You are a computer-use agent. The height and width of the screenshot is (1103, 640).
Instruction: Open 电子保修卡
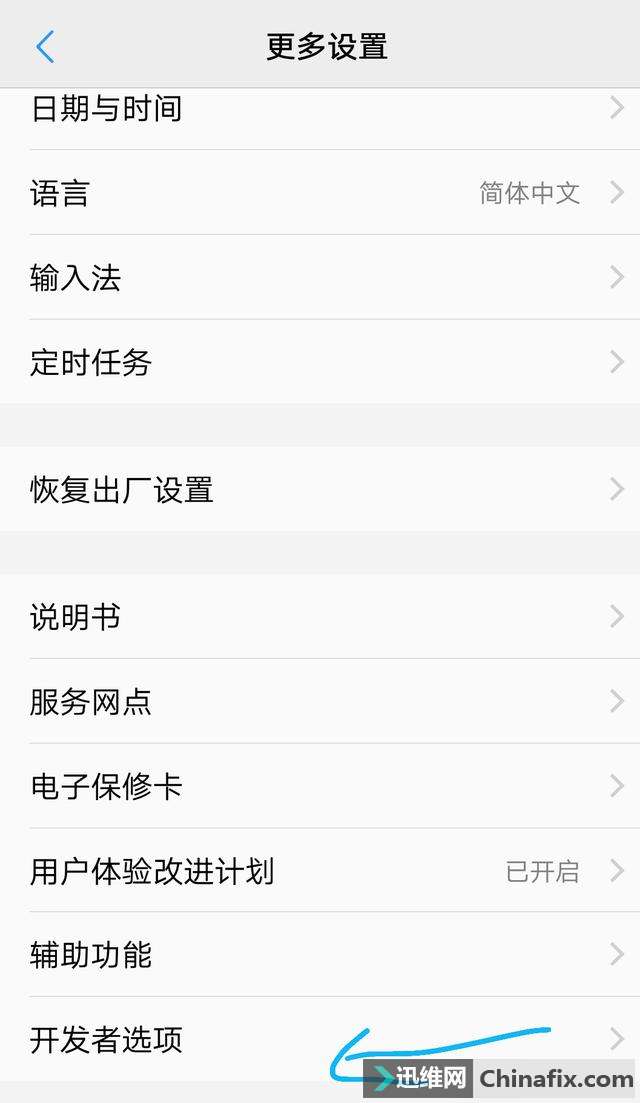(x=320, y=787)
